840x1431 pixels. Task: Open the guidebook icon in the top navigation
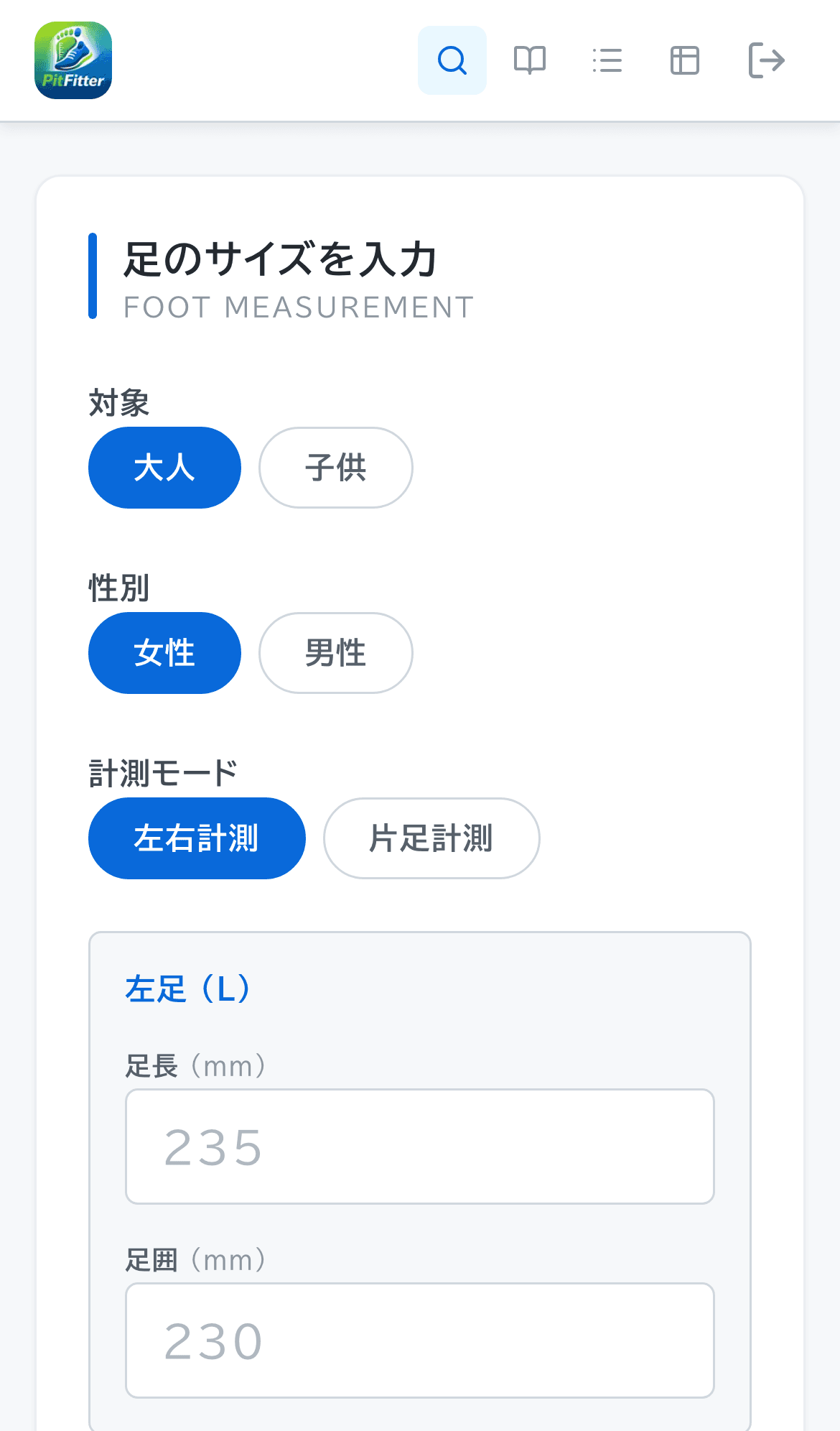point(531,60)
